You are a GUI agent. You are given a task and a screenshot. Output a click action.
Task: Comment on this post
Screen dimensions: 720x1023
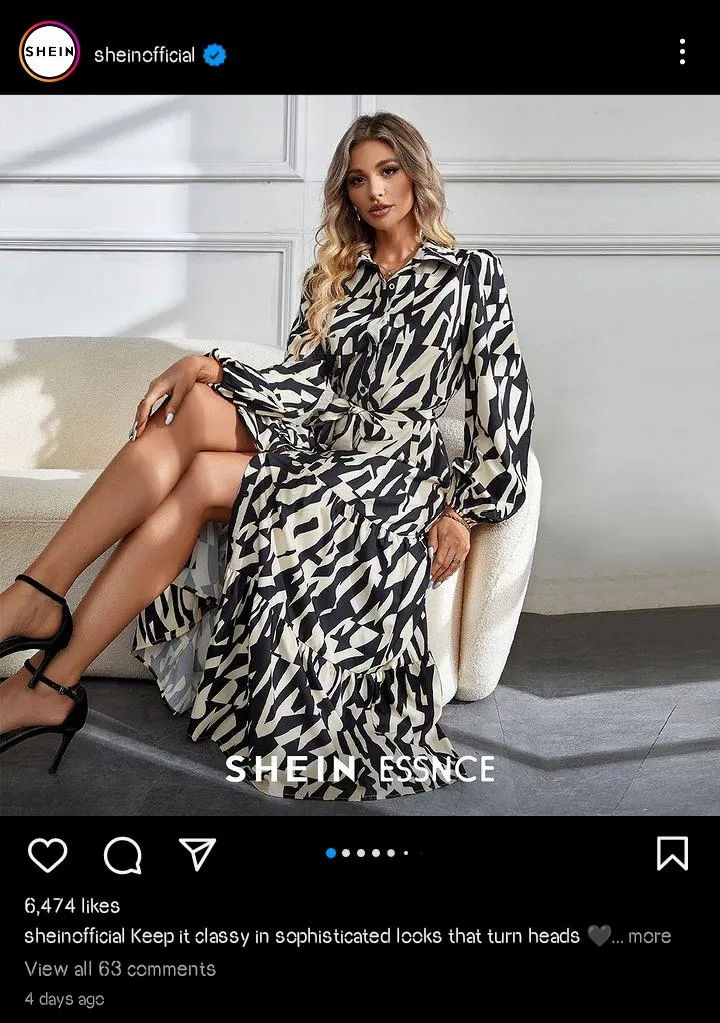click(122, 855)
